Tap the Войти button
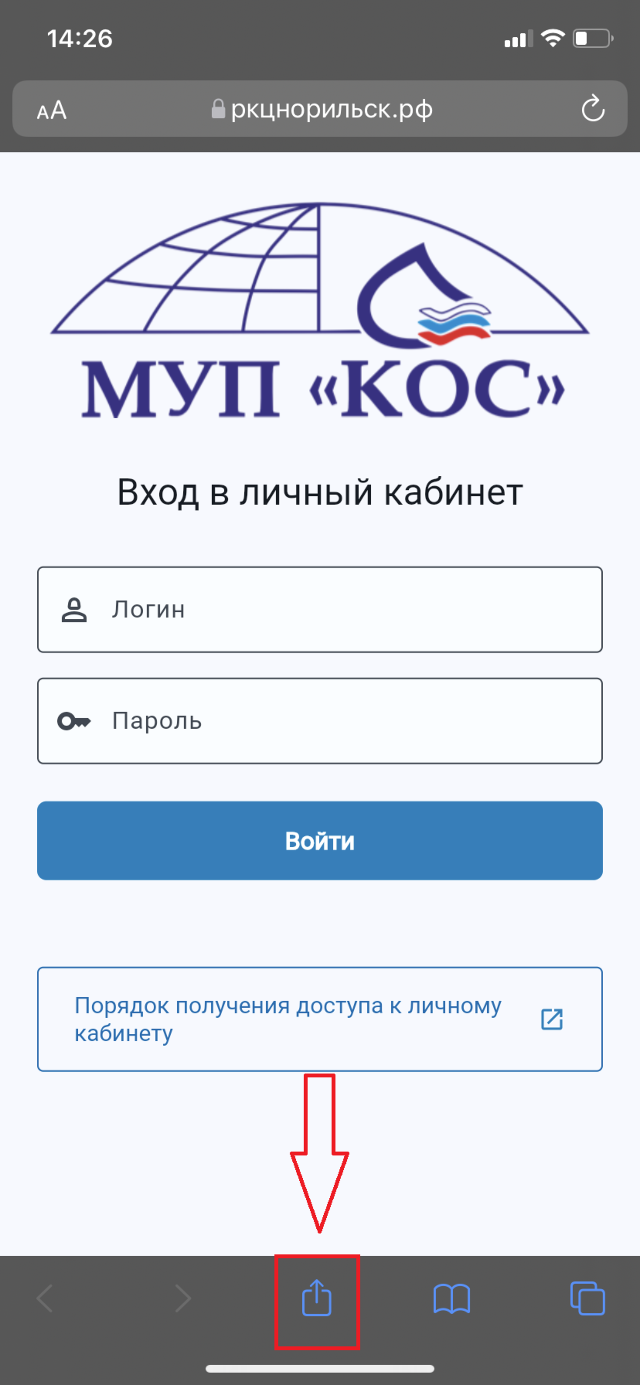 (x=320, y=841)
